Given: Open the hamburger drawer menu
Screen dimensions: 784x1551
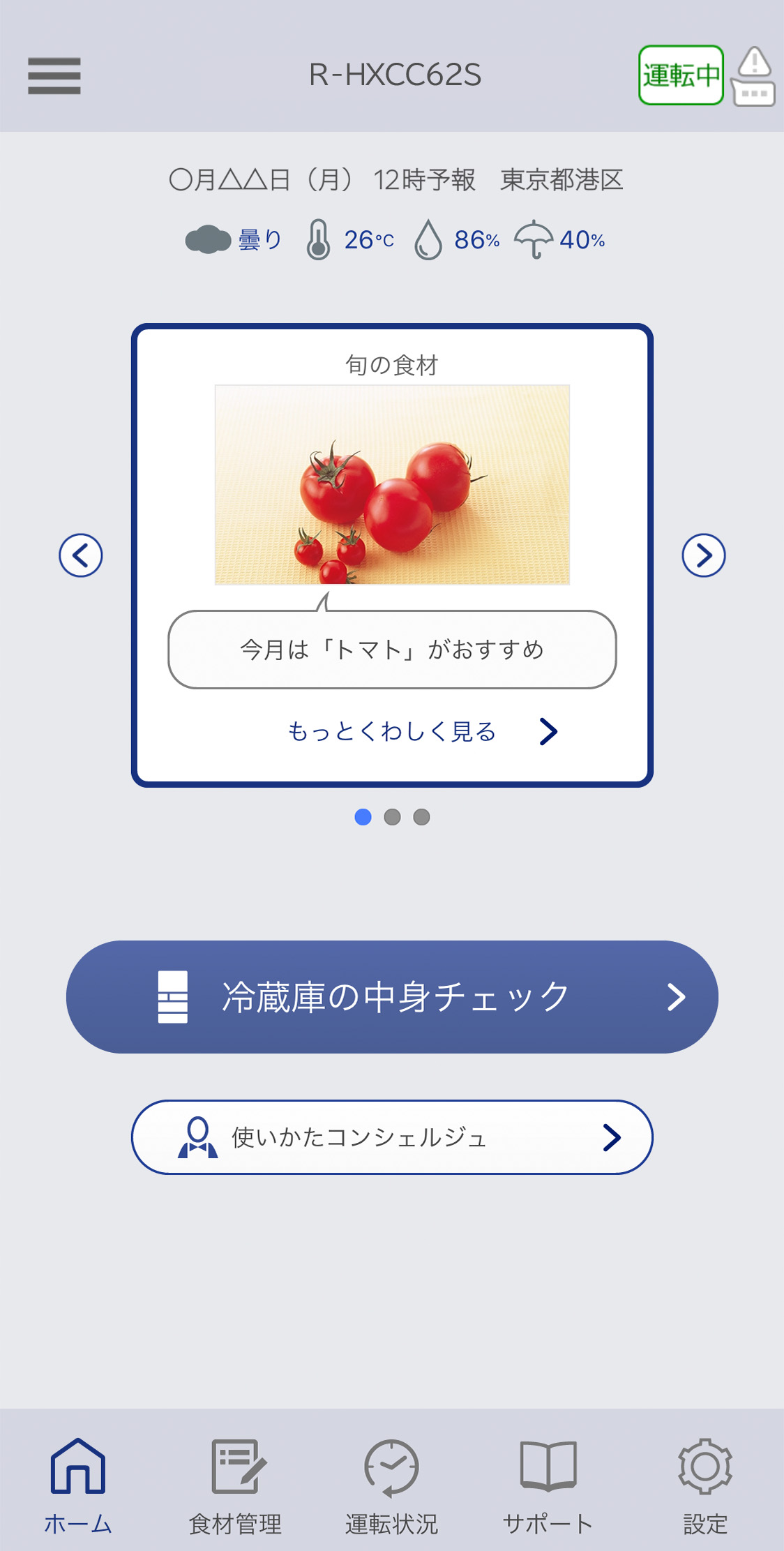Looking at the screenshot, I should coord(54,75).
